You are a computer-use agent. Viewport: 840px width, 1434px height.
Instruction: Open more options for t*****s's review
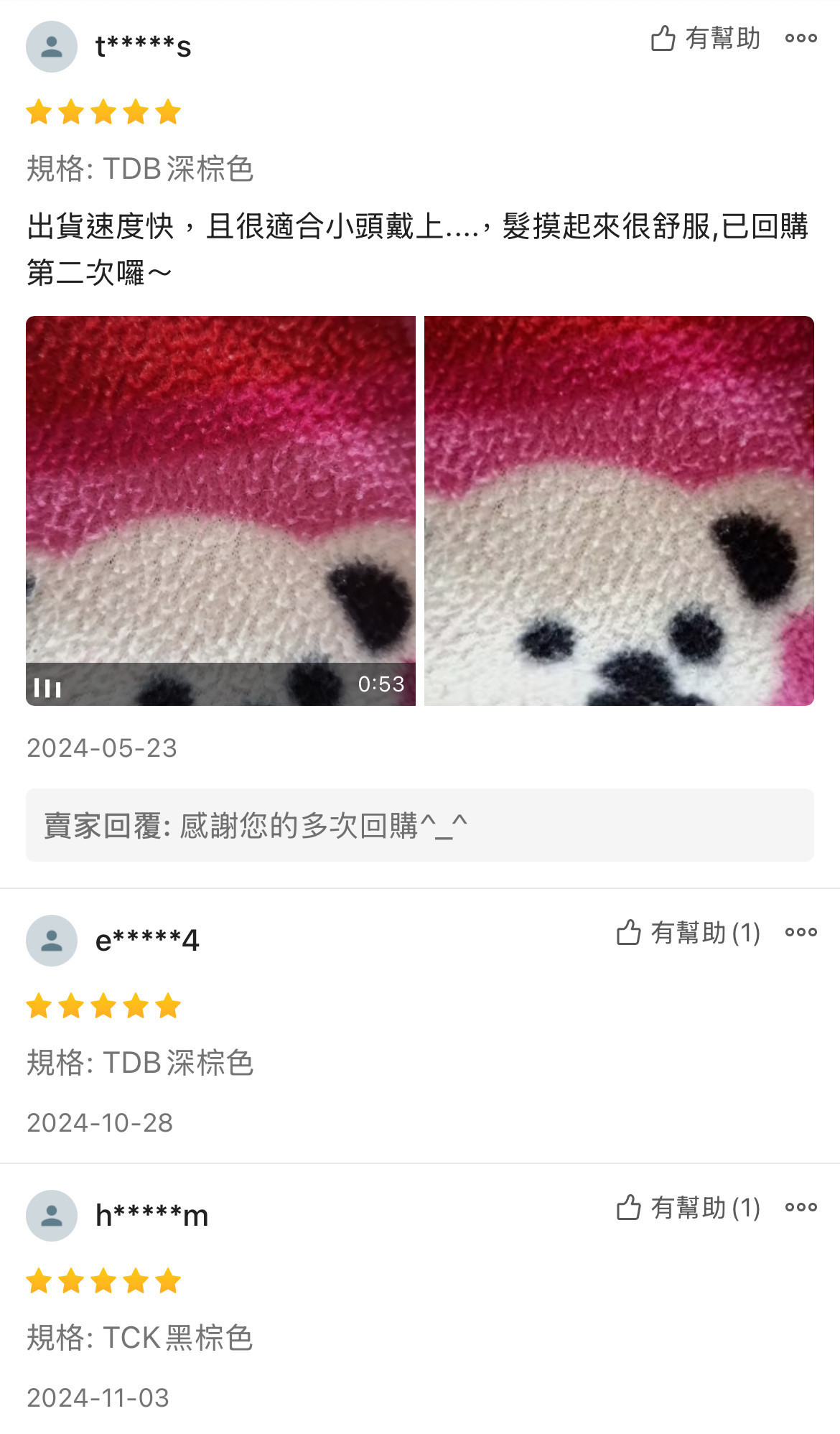[x=801, y=39]
